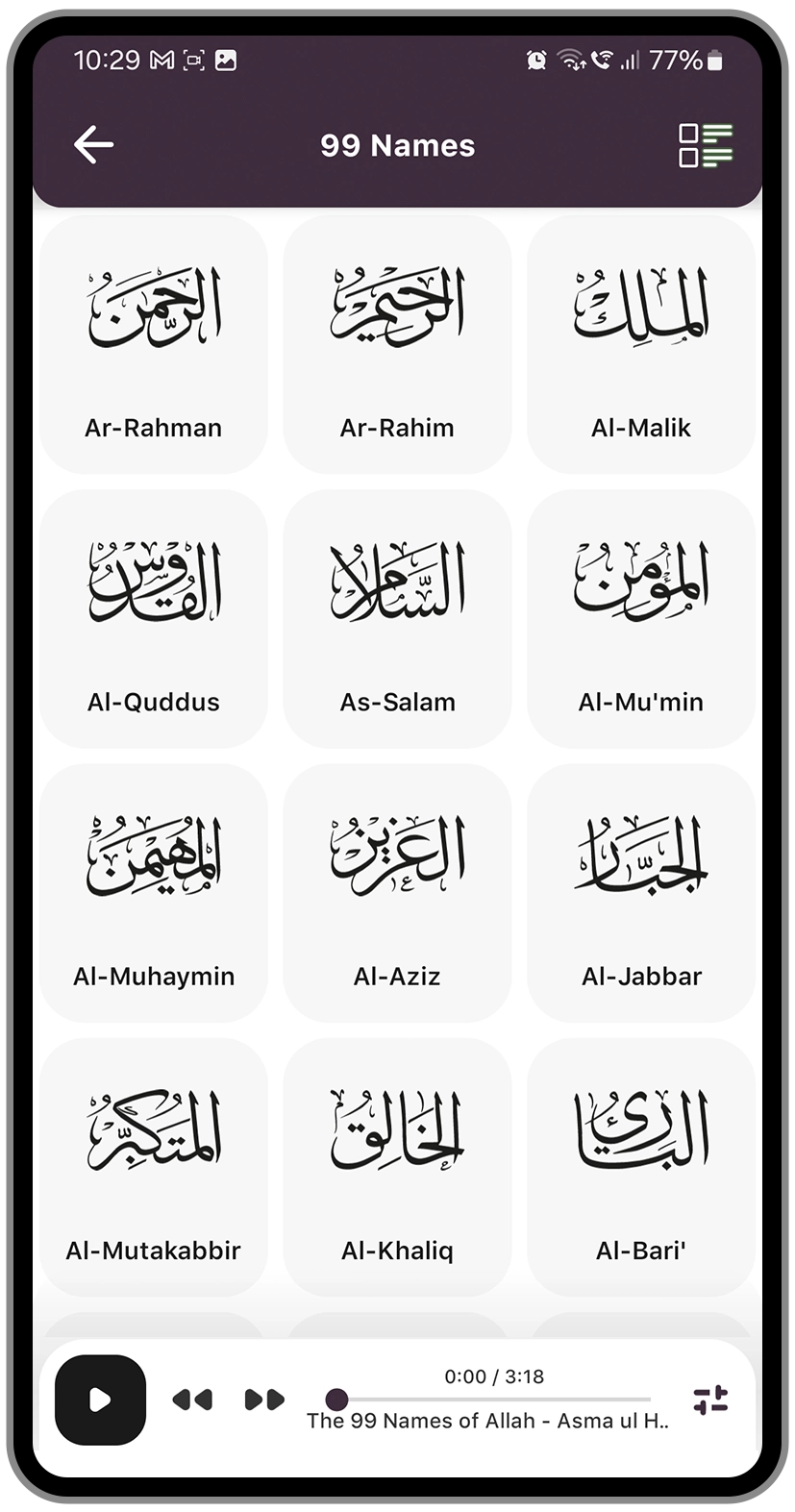Open the Ar-Rahim name card
The height and width of the screenshot is (1512, 795).
click(397, 344)
